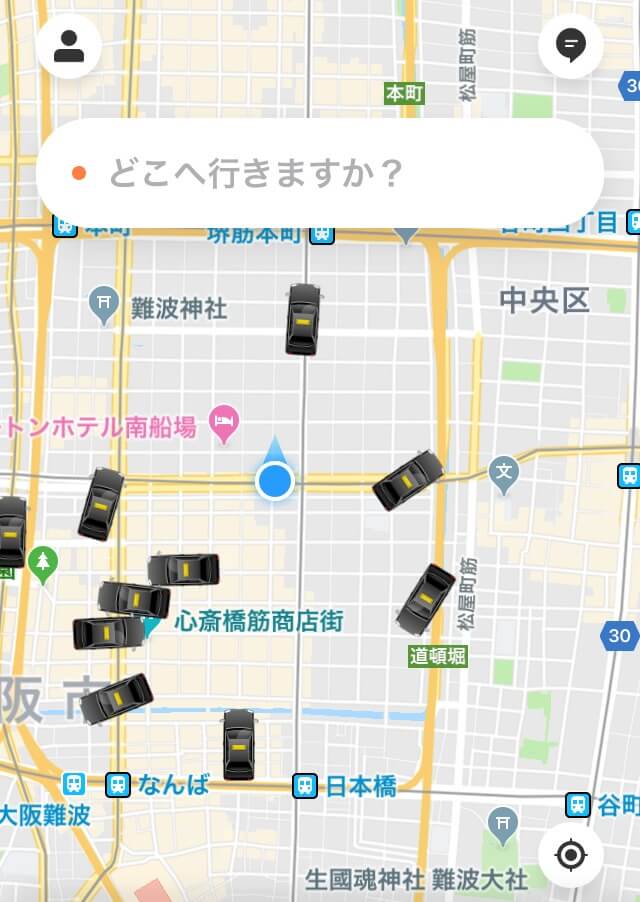Tap the どこへ行きますか destination field

pos(320,174)
